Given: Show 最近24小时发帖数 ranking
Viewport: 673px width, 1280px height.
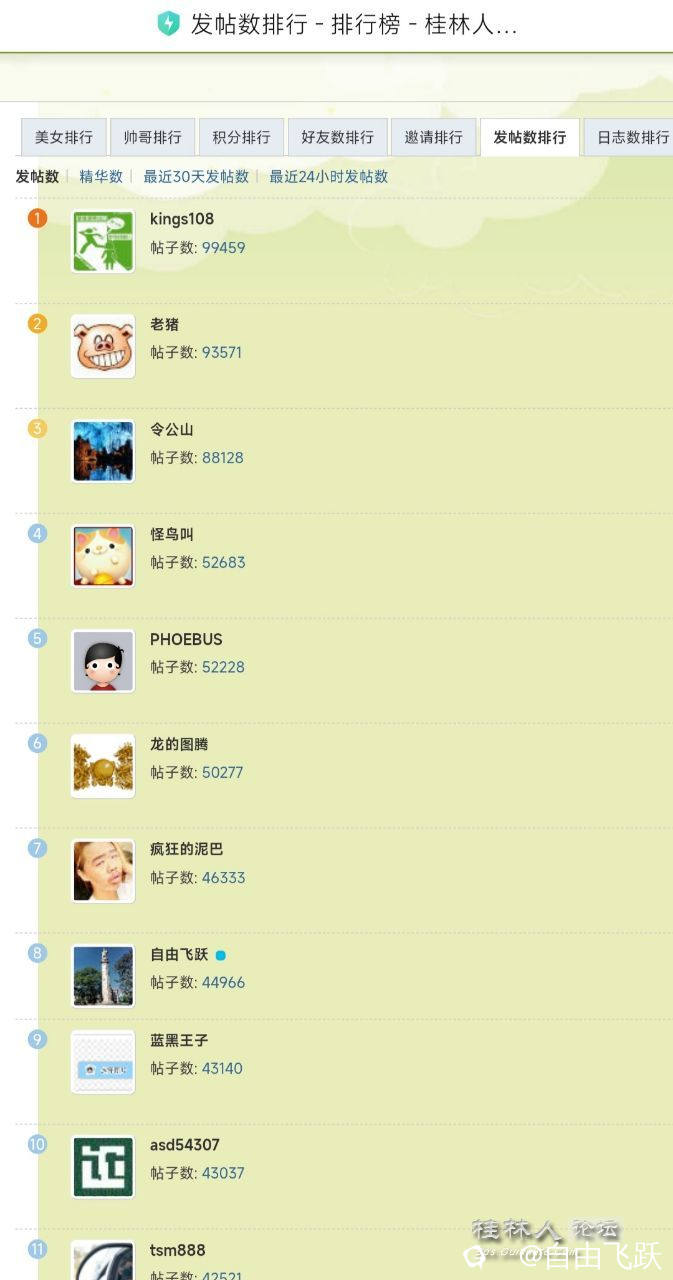Looking at the screenshot, I should [328, 177].
